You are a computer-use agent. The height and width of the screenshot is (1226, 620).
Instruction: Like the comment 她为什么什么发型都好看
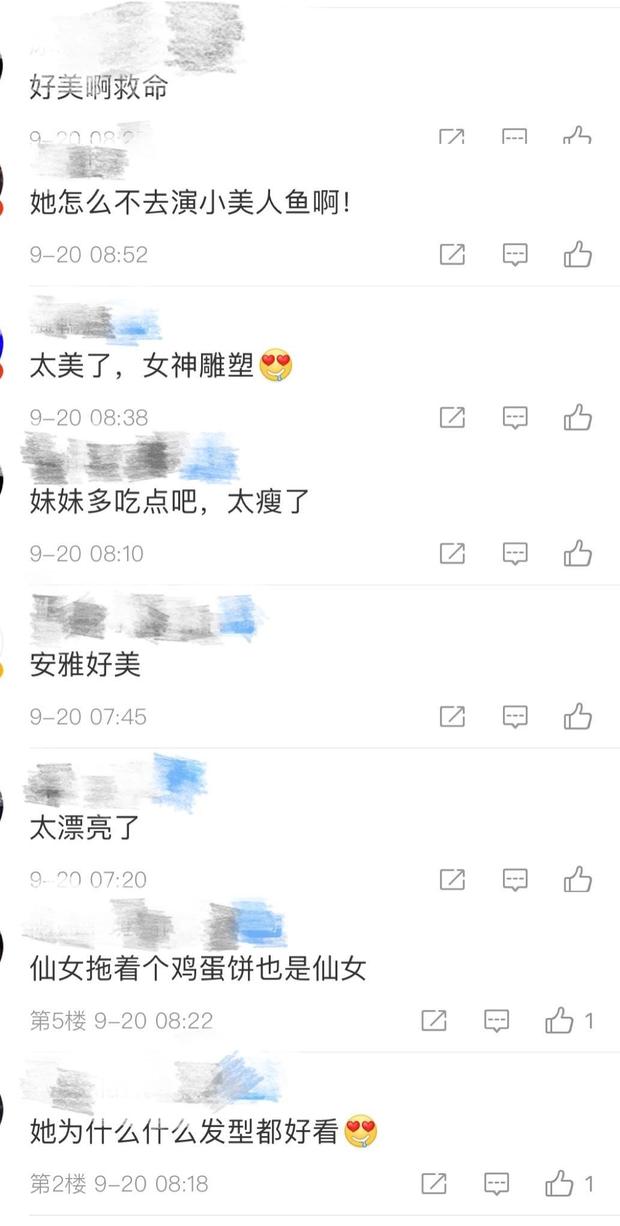[559, 1185]
